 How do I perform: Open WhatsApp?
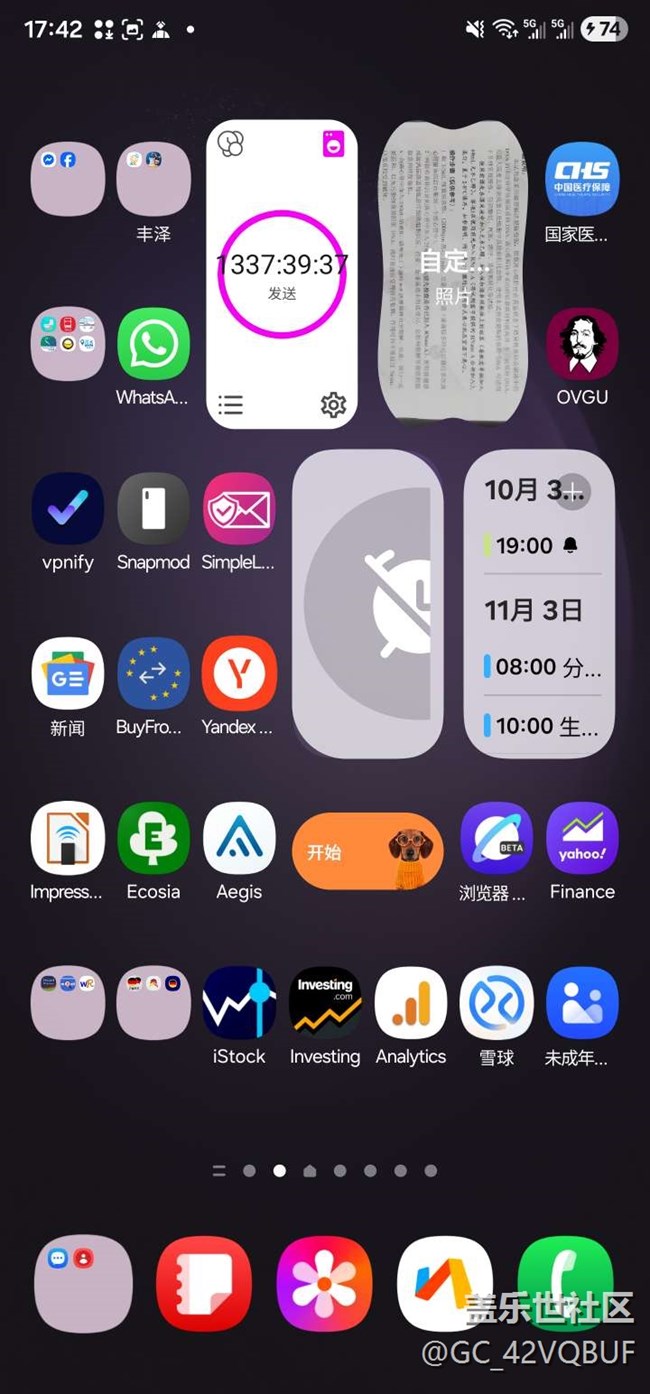pyautogui.click(x=153, y=344)
